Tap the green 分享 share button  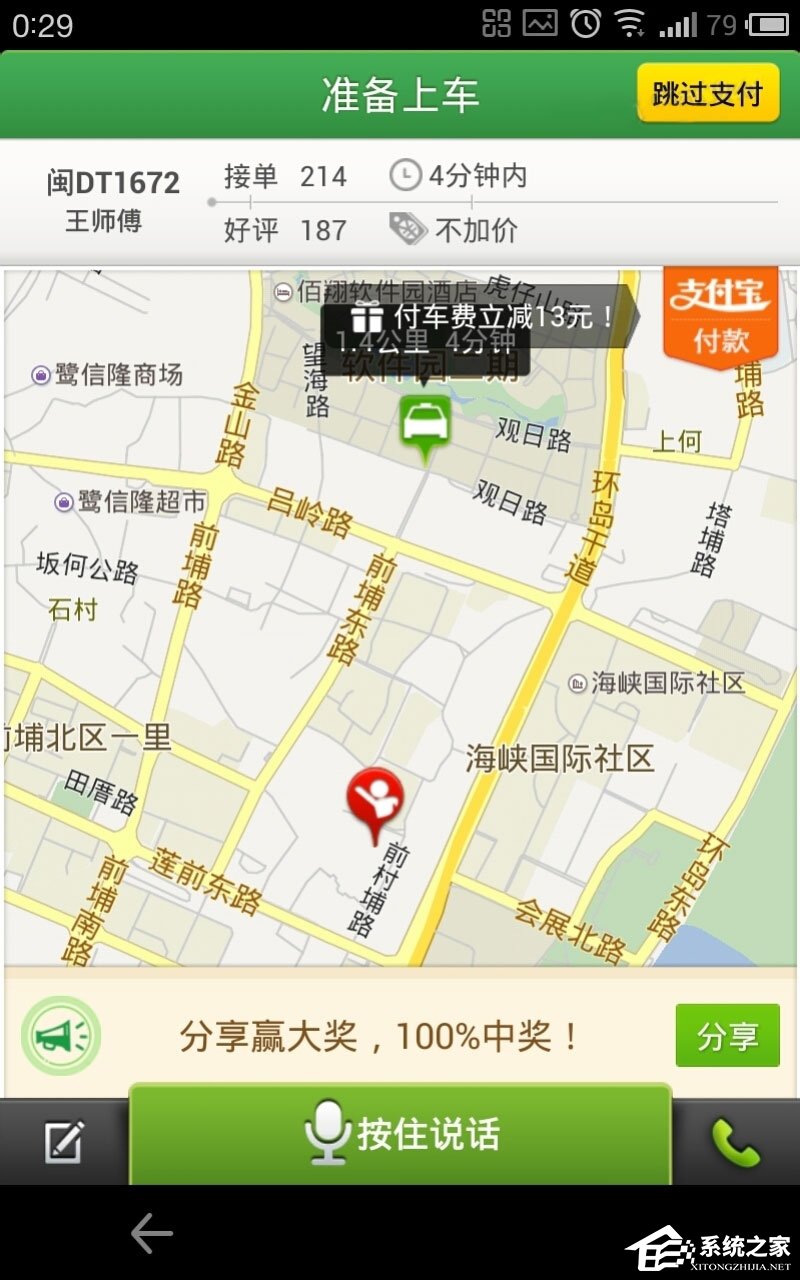[x=726, y=1037]
